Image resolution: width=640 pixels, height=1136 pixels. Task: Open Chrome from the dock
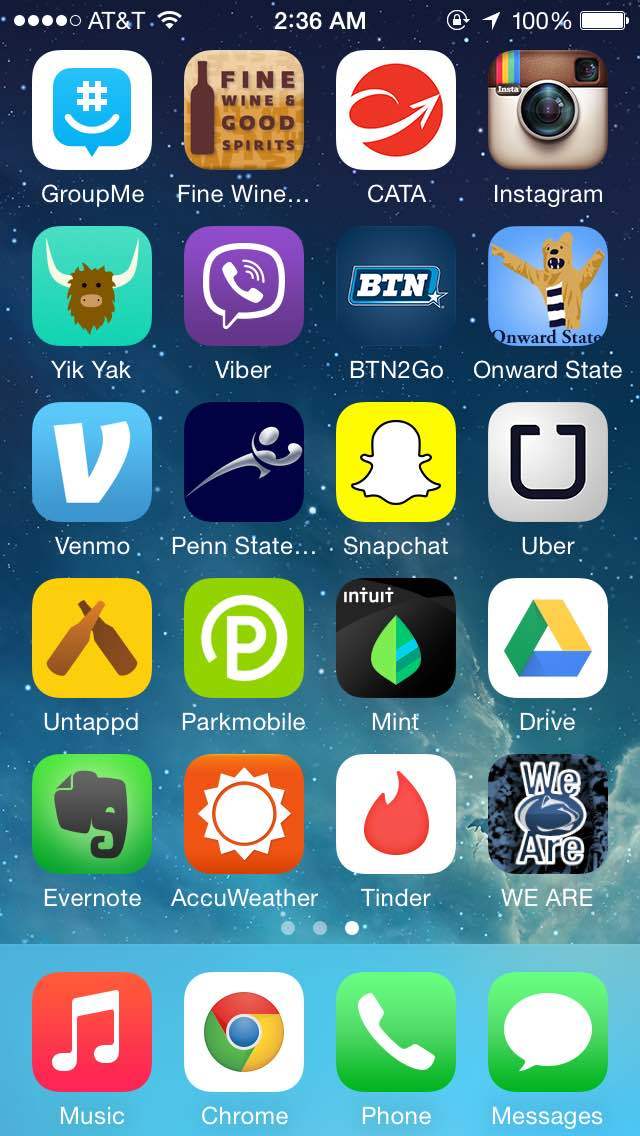(x=244, y=1032)
